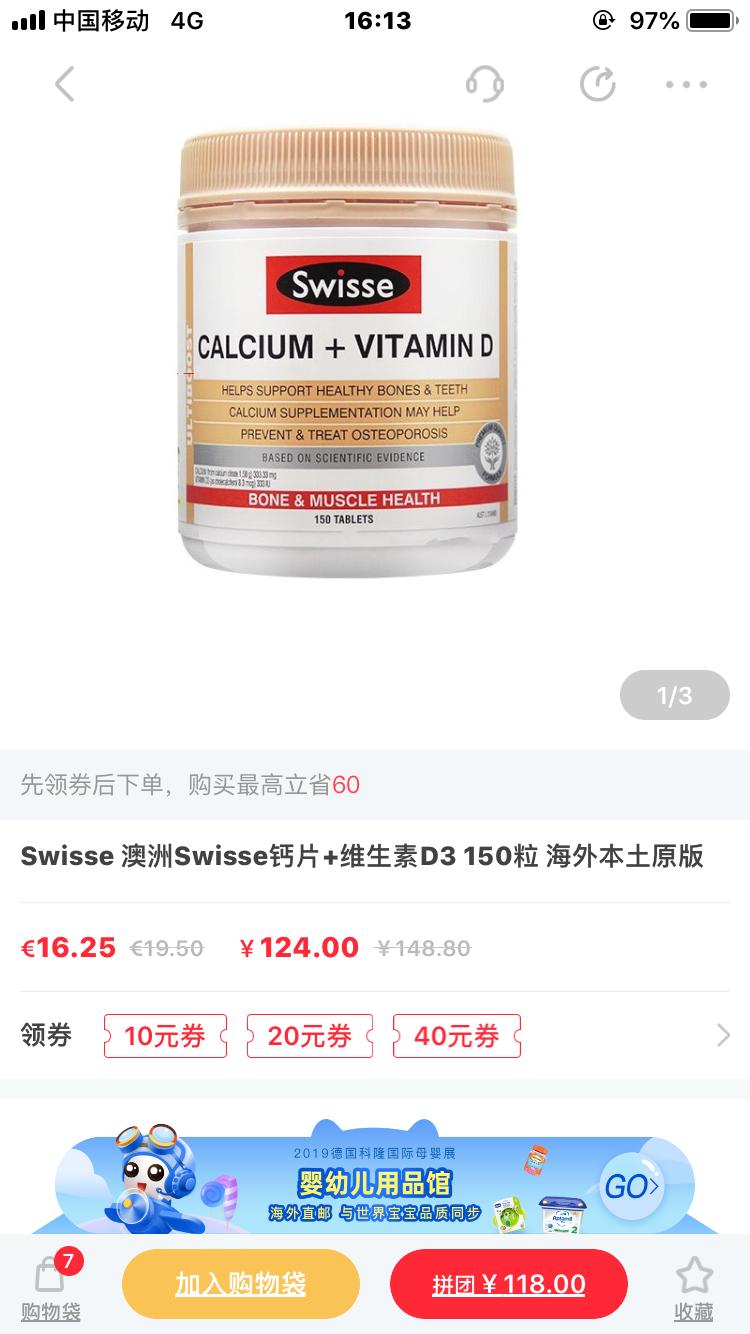The width and height of the screenshot is (750, 1334).
Task: Tap 拼团 ¥118.00 group-buy button
Action: coord(508,1283)
